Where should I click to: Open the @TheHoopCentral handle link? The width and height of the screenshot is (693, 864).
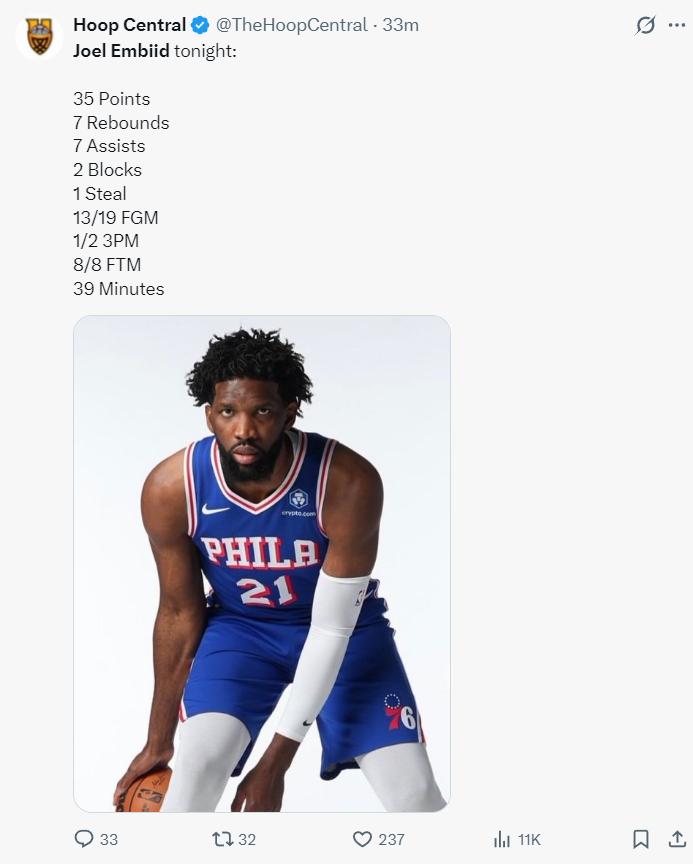point(291,25)
